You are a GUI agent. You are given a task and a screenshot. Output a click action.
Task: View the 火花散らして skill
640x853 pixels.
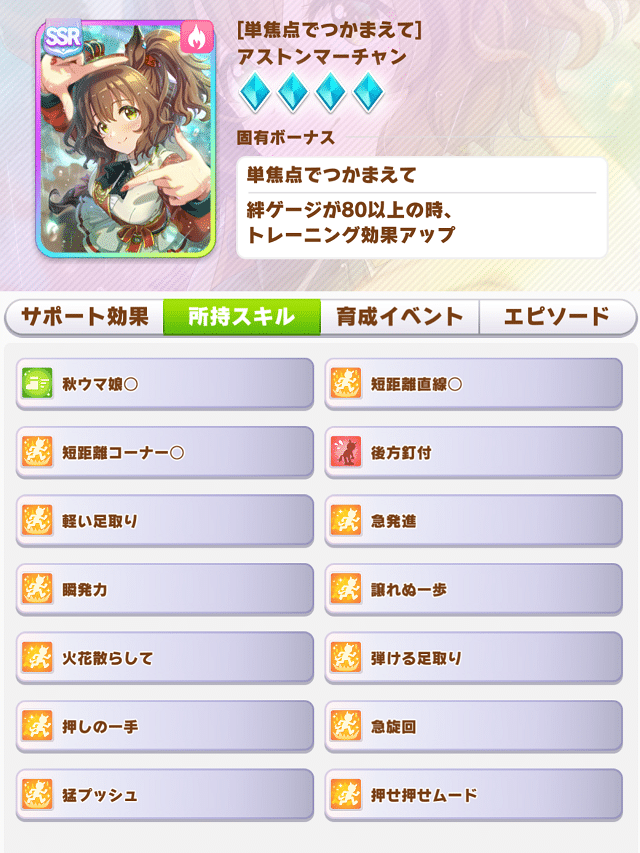pos(165,658)
